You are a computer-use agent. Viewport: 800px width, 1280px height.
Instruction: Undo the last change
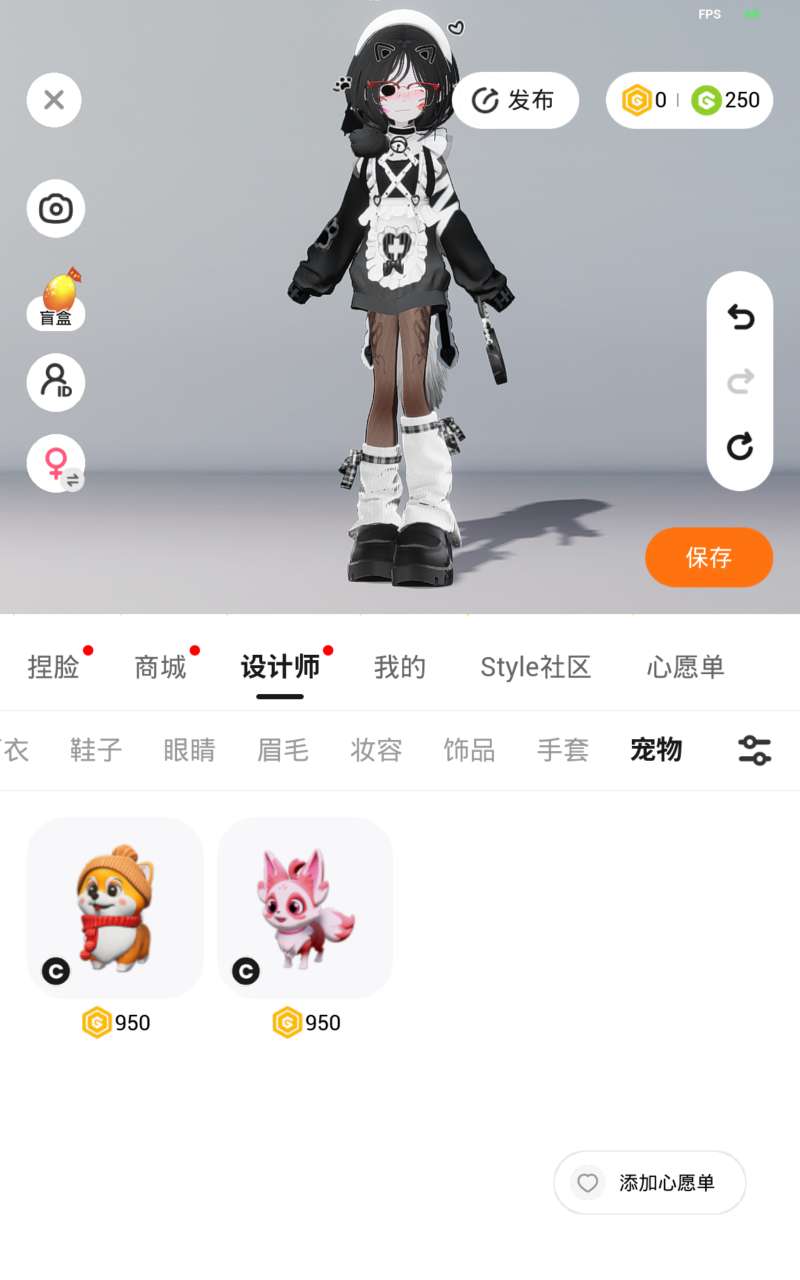tap(740, 318)
